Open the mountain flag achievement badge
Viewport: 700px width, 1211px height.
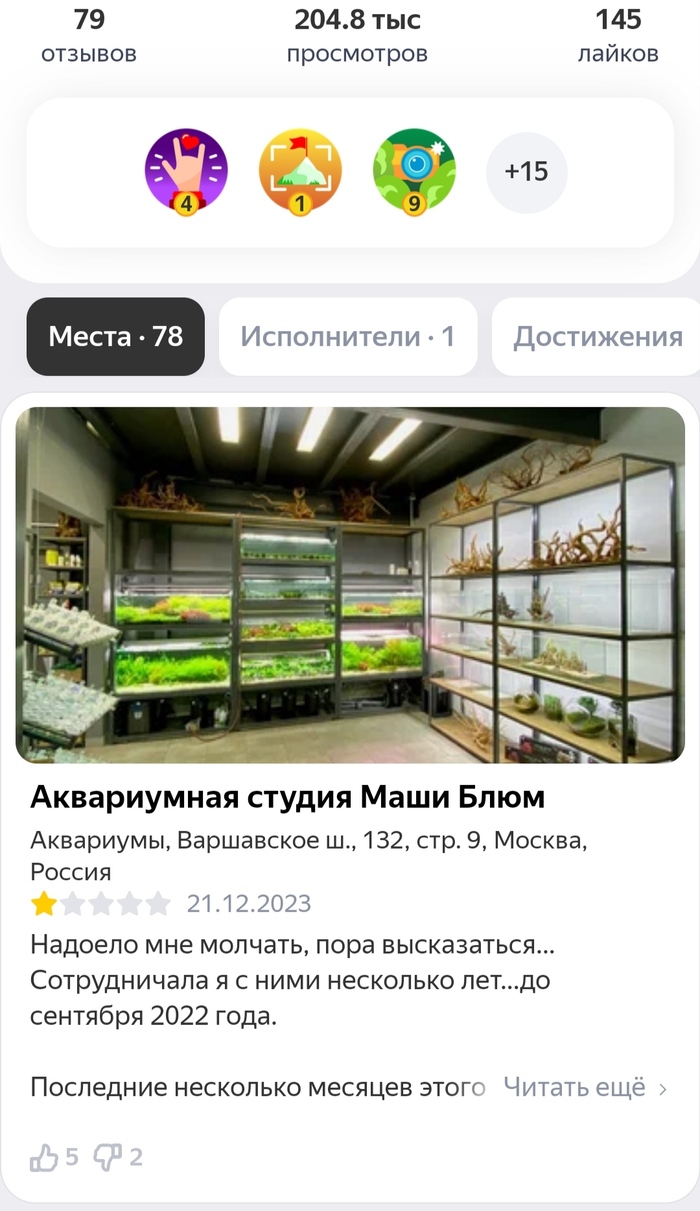coord(300,170)
